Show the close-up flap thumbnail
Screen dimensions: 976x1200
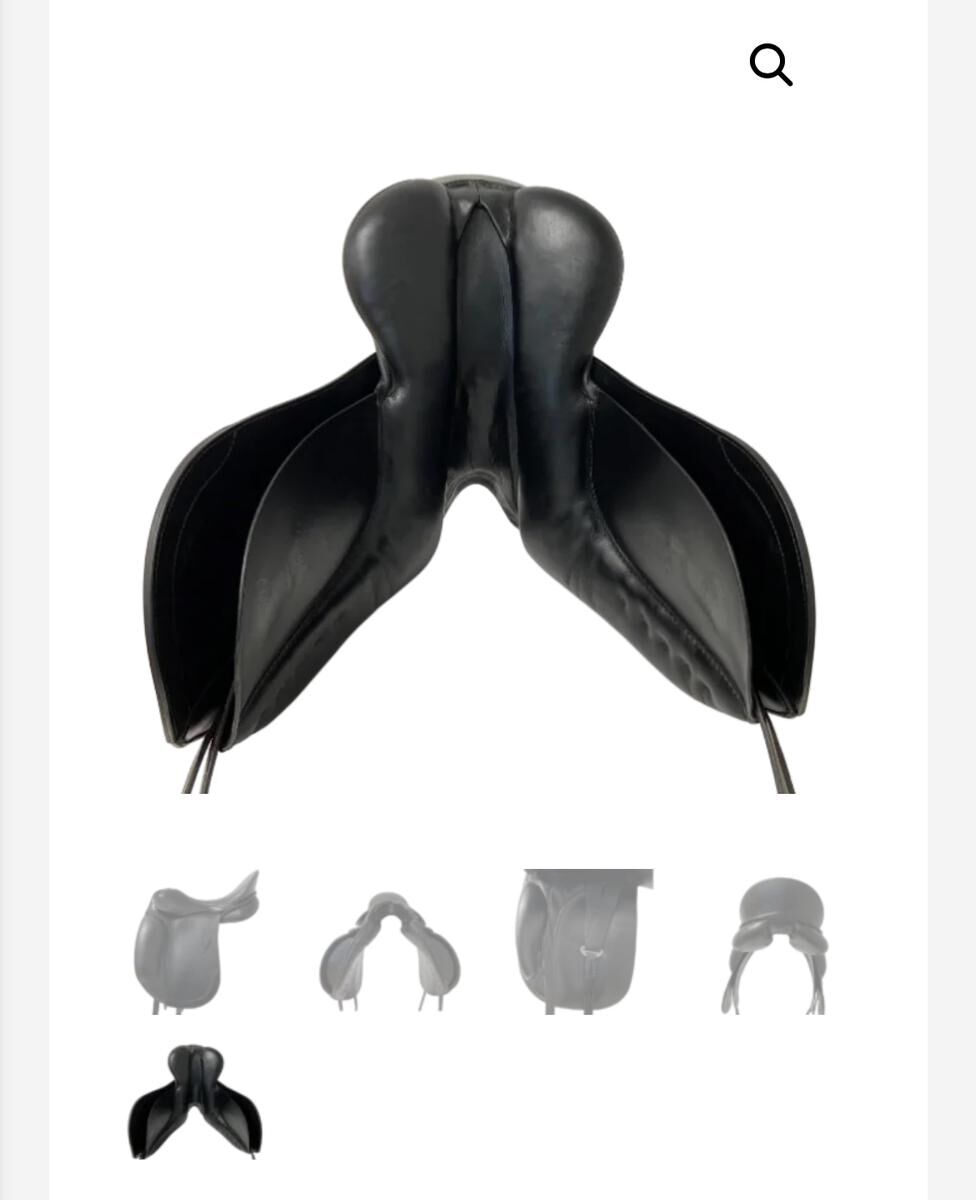(x=585, y=942)
